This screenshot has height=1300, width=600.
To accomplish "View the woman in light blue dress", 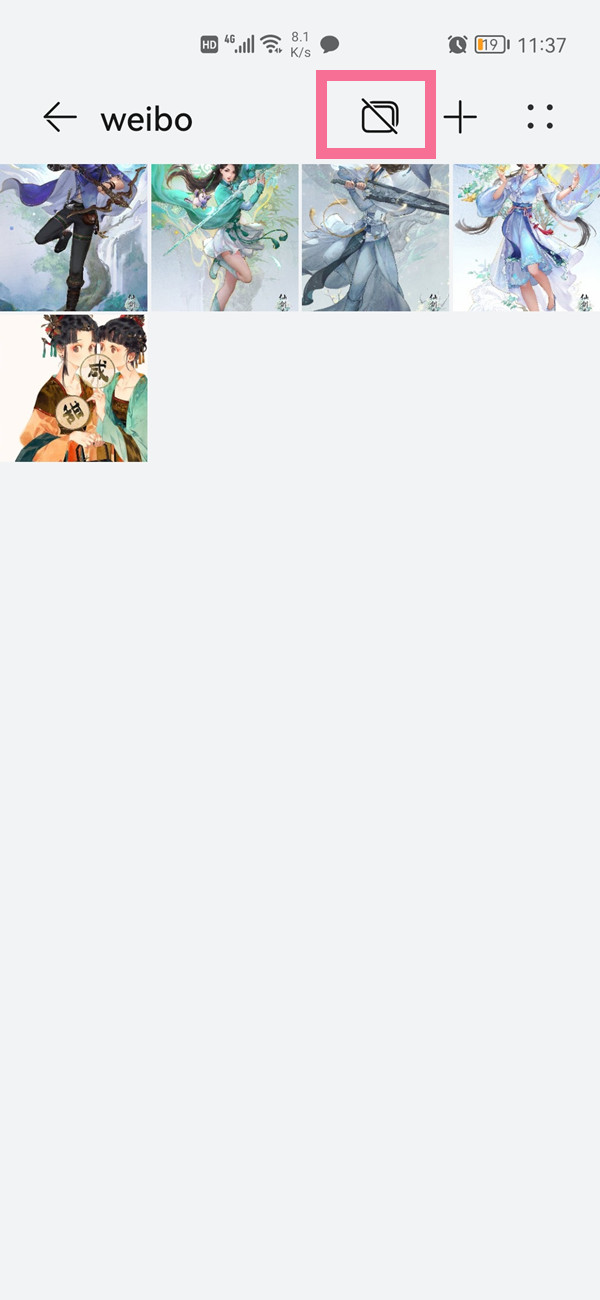I will click(526, 238).
